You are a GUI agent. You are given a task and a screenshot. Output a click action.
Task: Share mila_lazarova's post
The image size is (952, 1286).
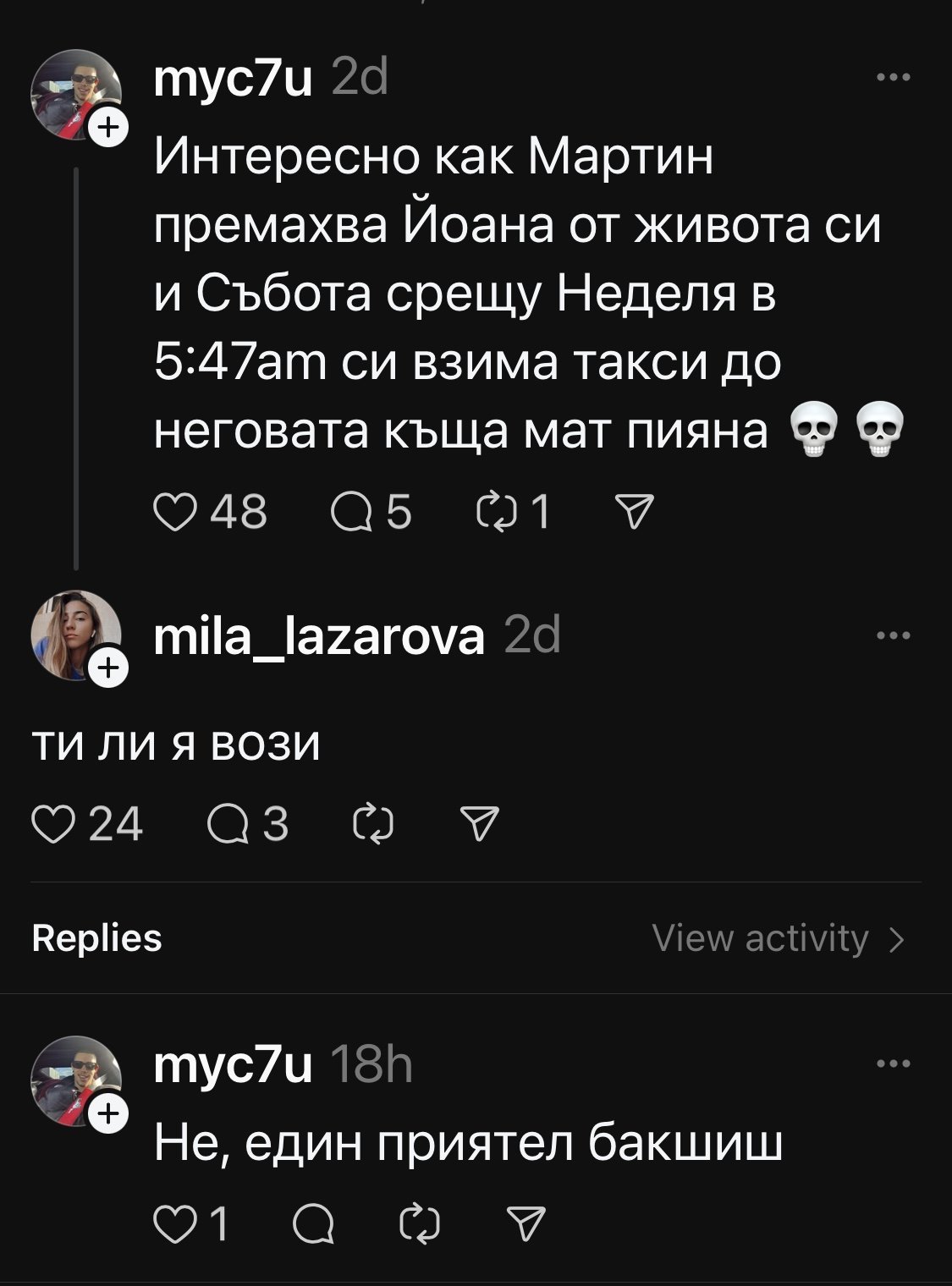(x=480, y=823)
